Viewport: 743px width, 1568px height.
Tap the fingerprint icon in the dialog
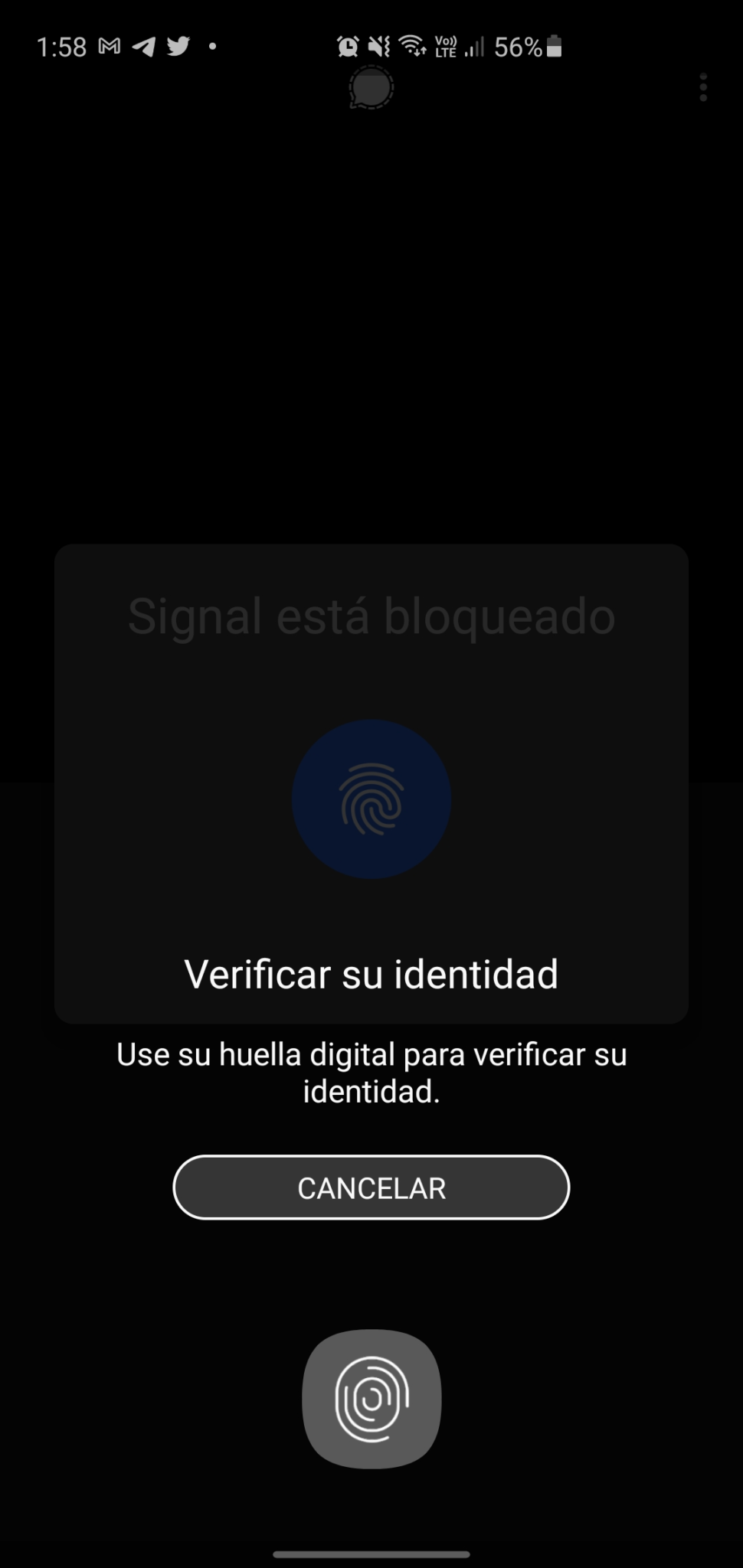pos(371,799)
